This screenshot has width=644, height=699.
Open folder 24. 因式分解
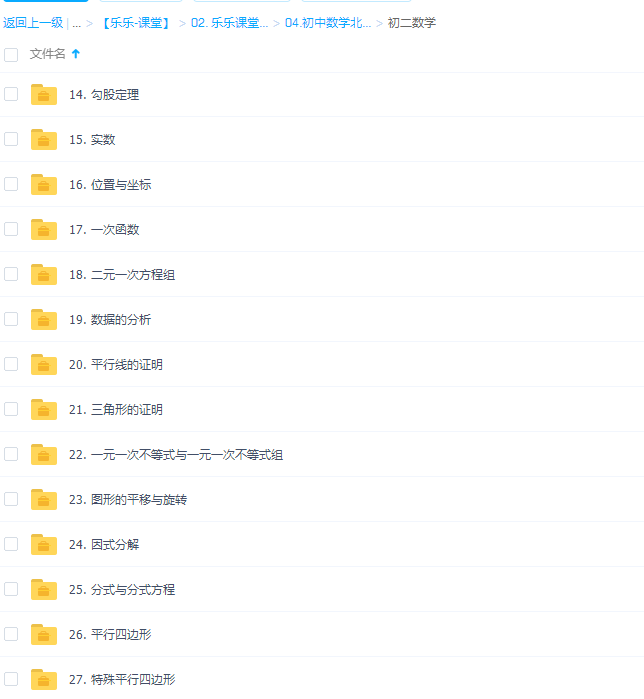tap(104, 545)
